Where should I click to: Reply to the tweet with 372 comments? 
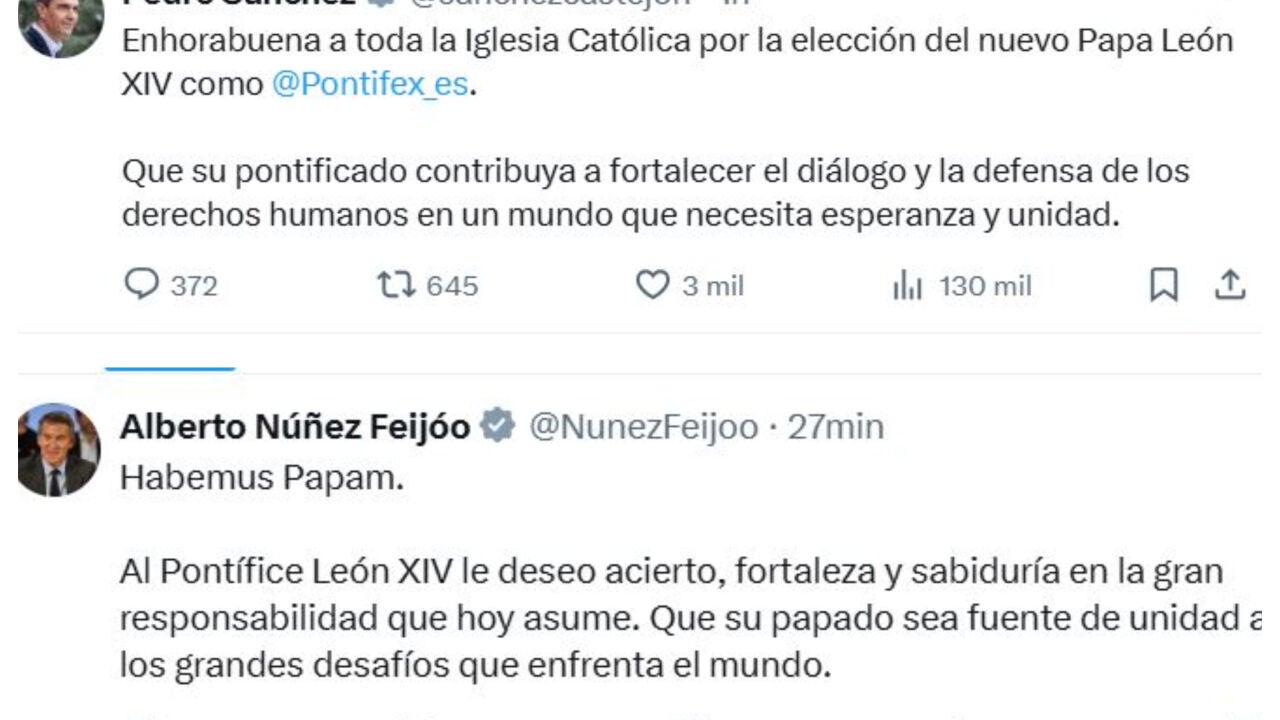point(142,286)
